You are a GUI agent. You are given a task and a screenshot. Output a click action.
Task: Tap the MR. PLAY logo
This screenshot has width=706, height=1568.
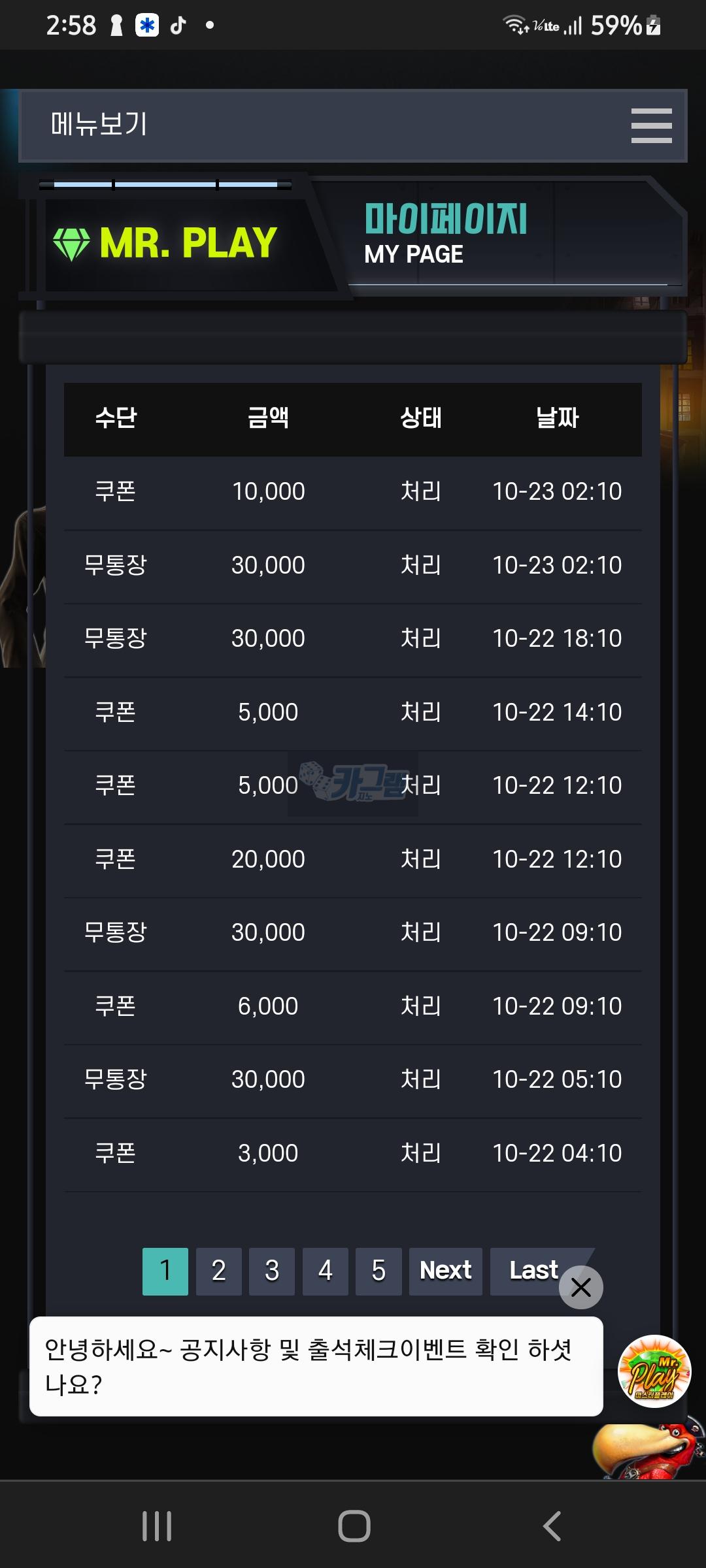(x=165, y=243)
